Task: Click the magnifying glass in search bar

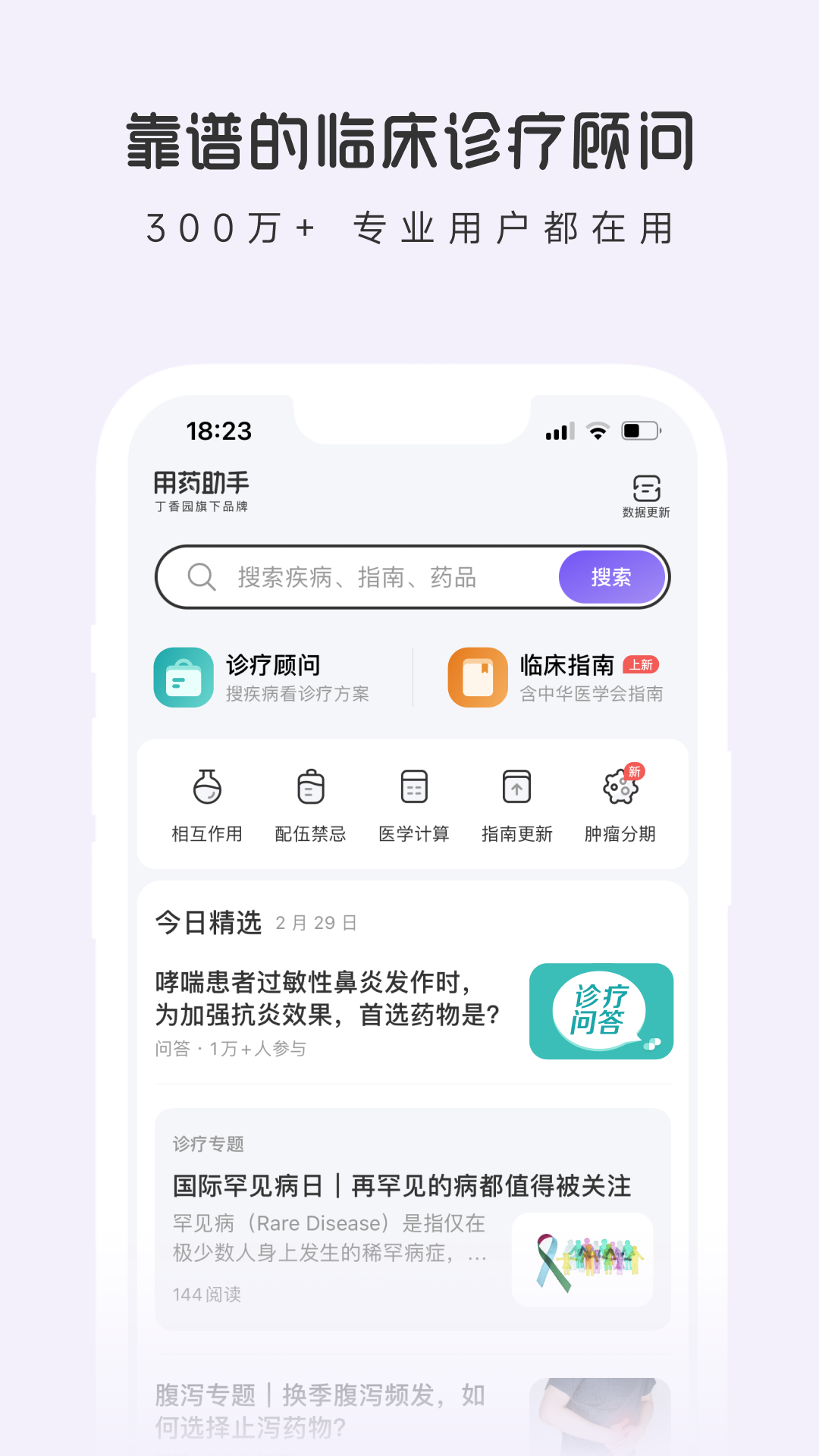Action: pyautogui.click(x=201, y=577)
